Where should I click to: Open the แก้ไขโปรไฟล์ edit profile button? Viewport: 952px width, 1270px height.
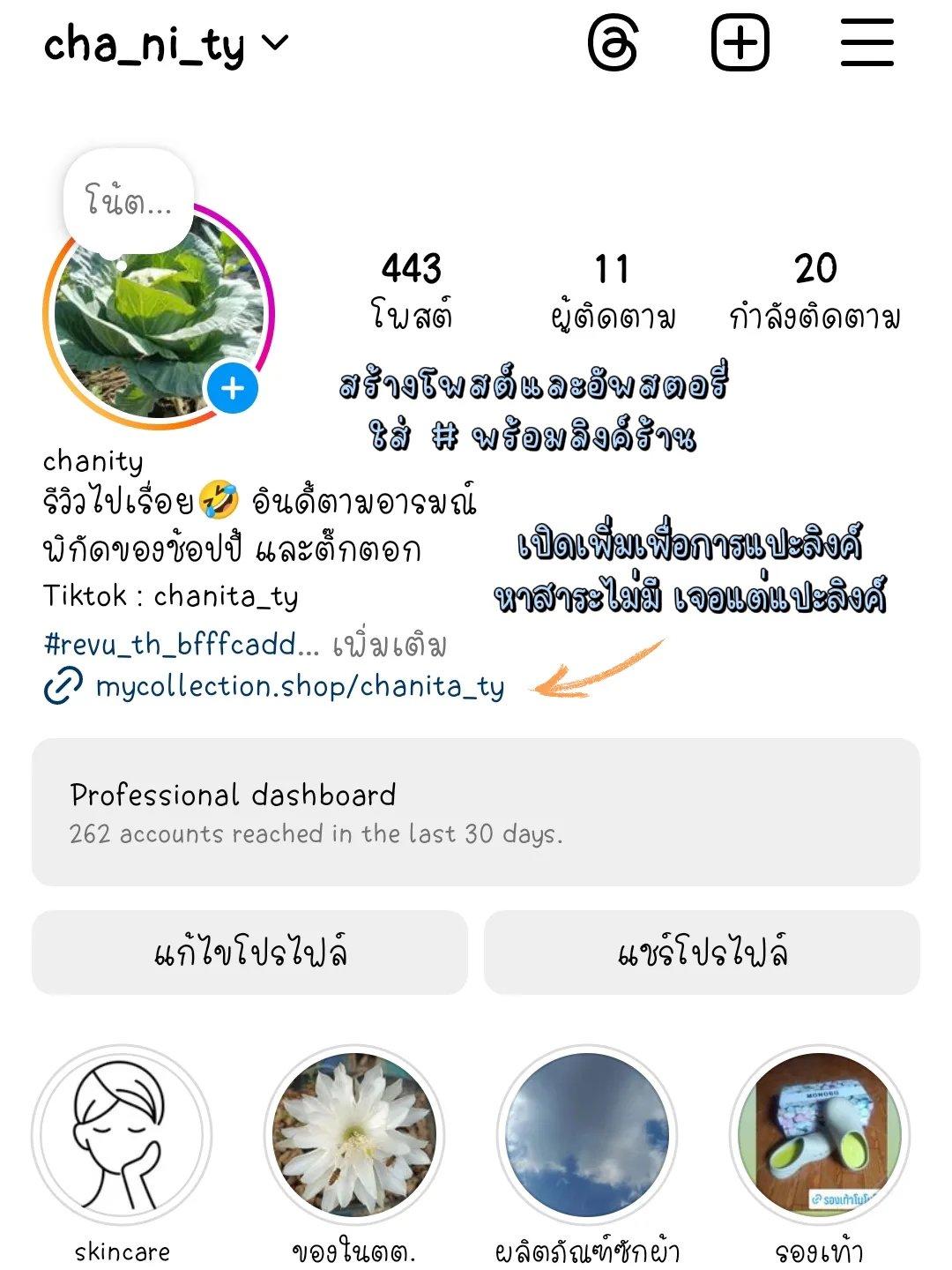(249, 952)
